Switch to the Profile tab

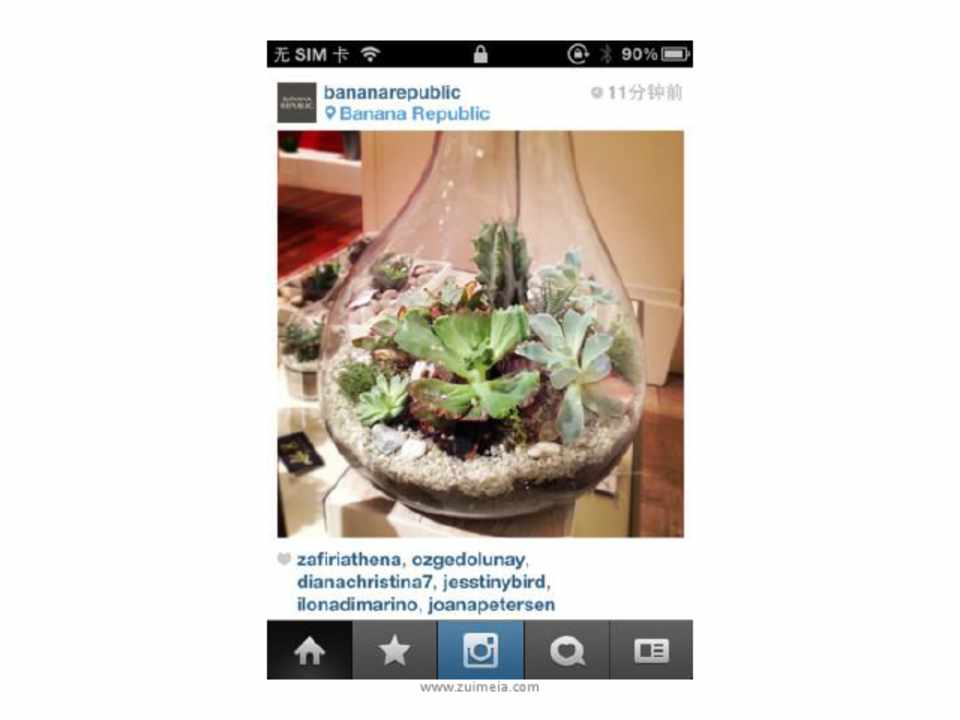(x=651, y=651)
